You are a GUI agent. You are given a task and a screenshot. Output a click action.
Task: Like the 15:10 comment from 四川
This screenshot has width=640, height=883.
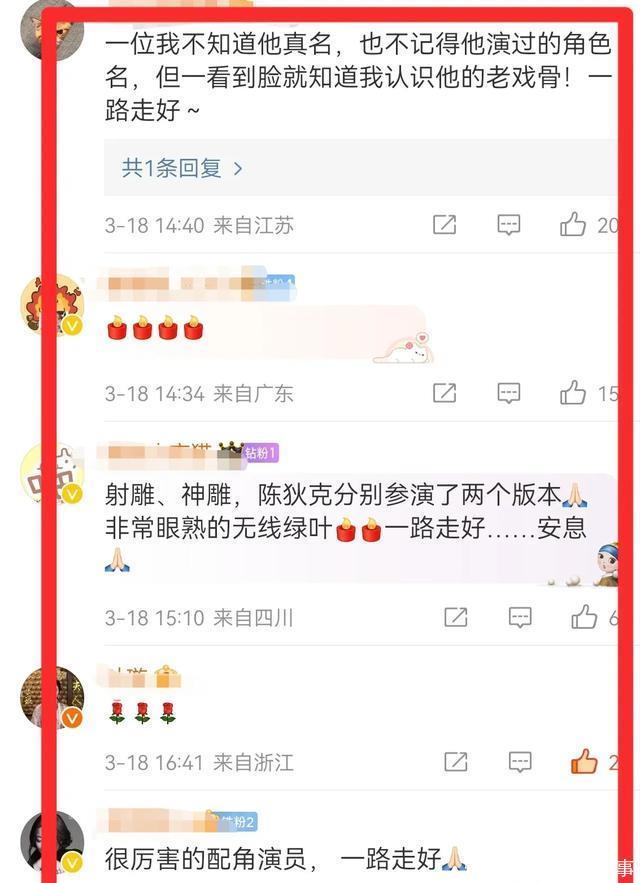click(584, 617)
